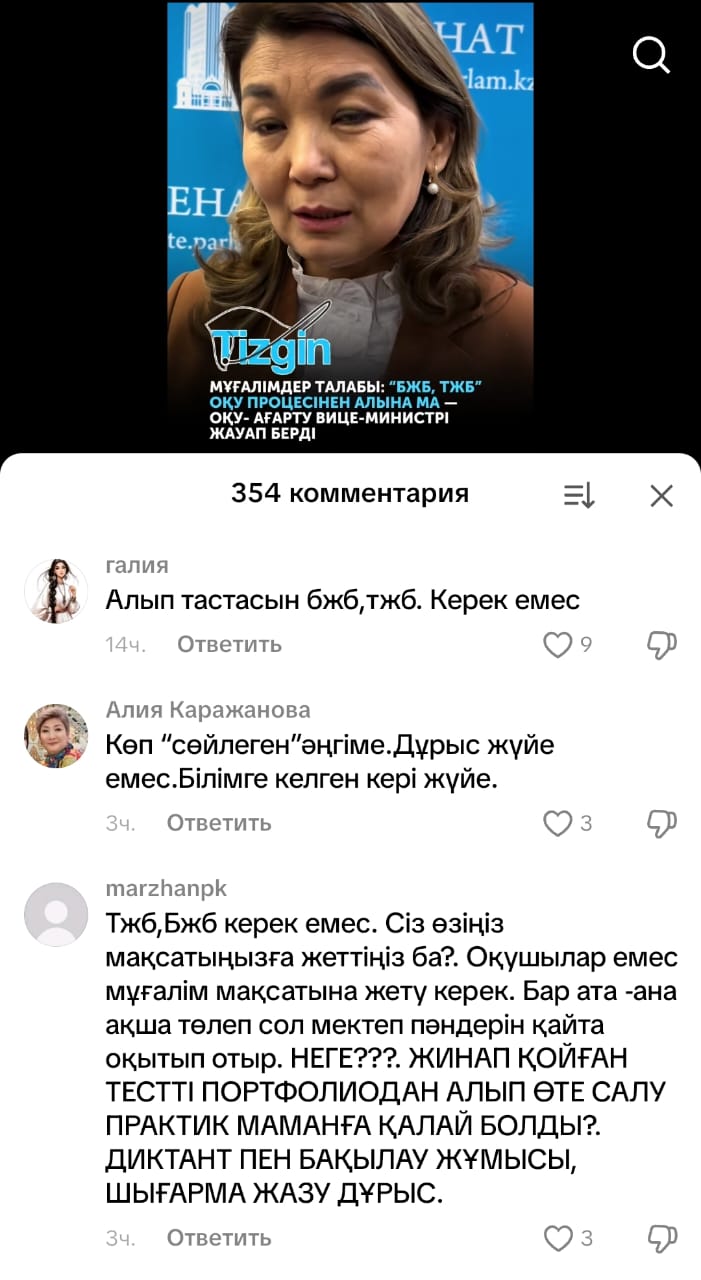Open marzhanpk's profile avatar

56,914
